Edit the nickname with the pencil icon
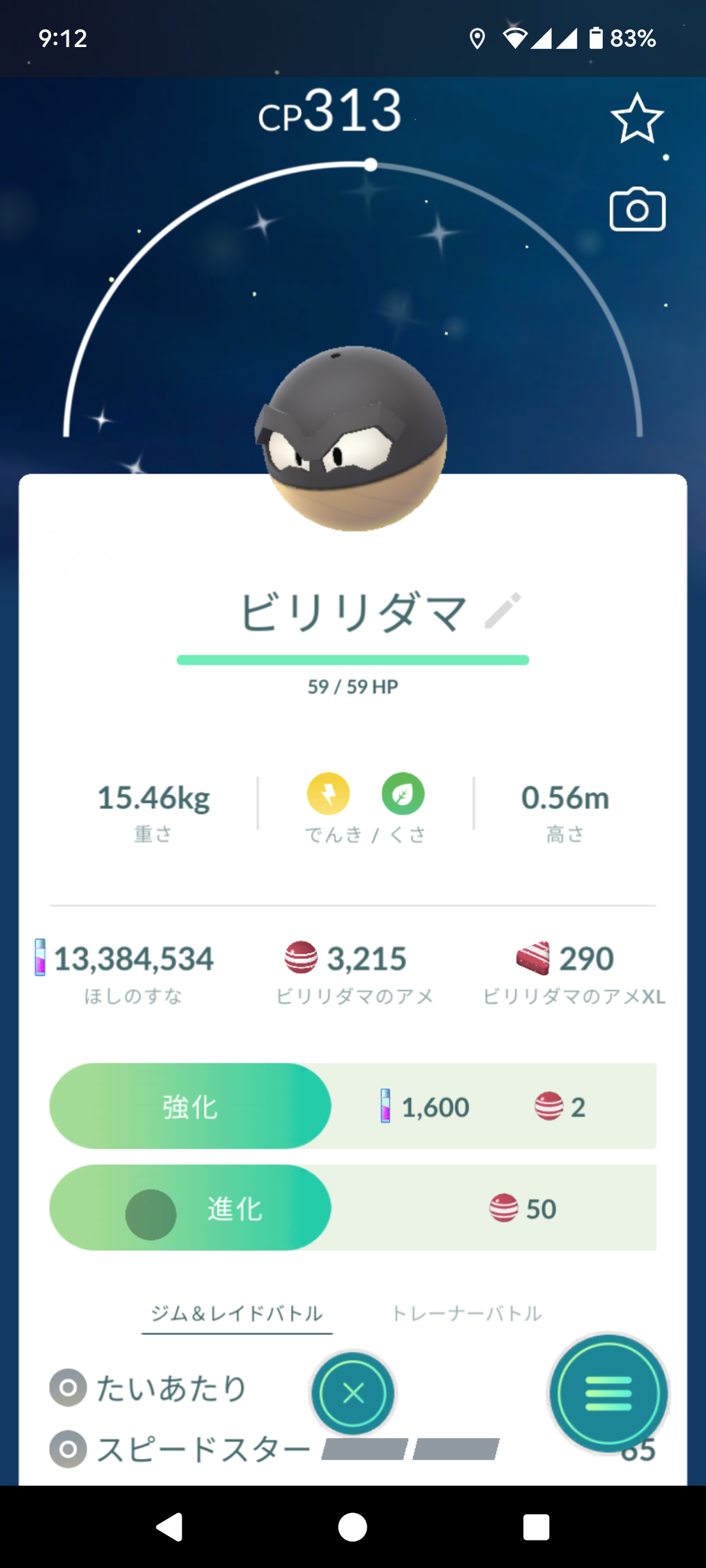 tap(503, 610)
